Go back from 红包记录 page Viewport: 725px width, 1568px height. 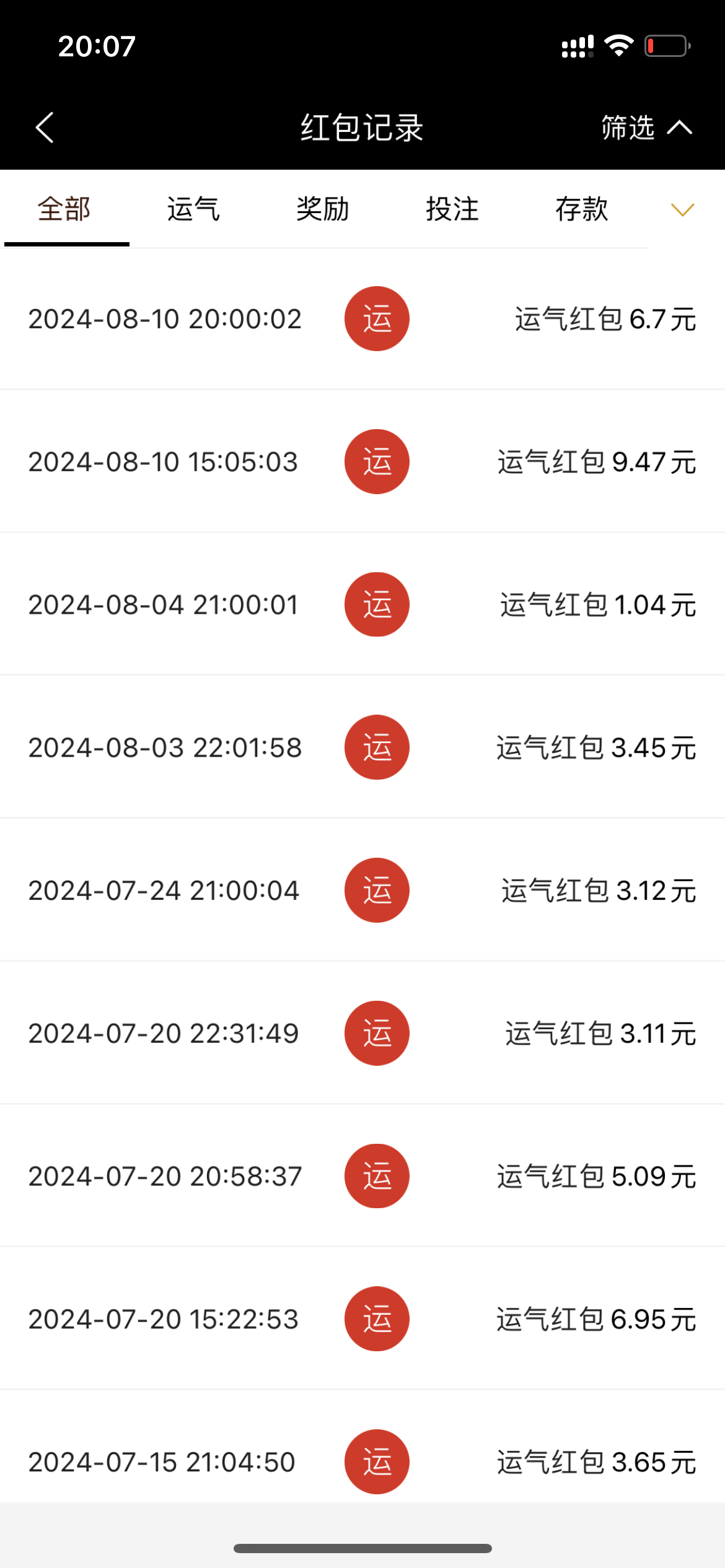45,128
